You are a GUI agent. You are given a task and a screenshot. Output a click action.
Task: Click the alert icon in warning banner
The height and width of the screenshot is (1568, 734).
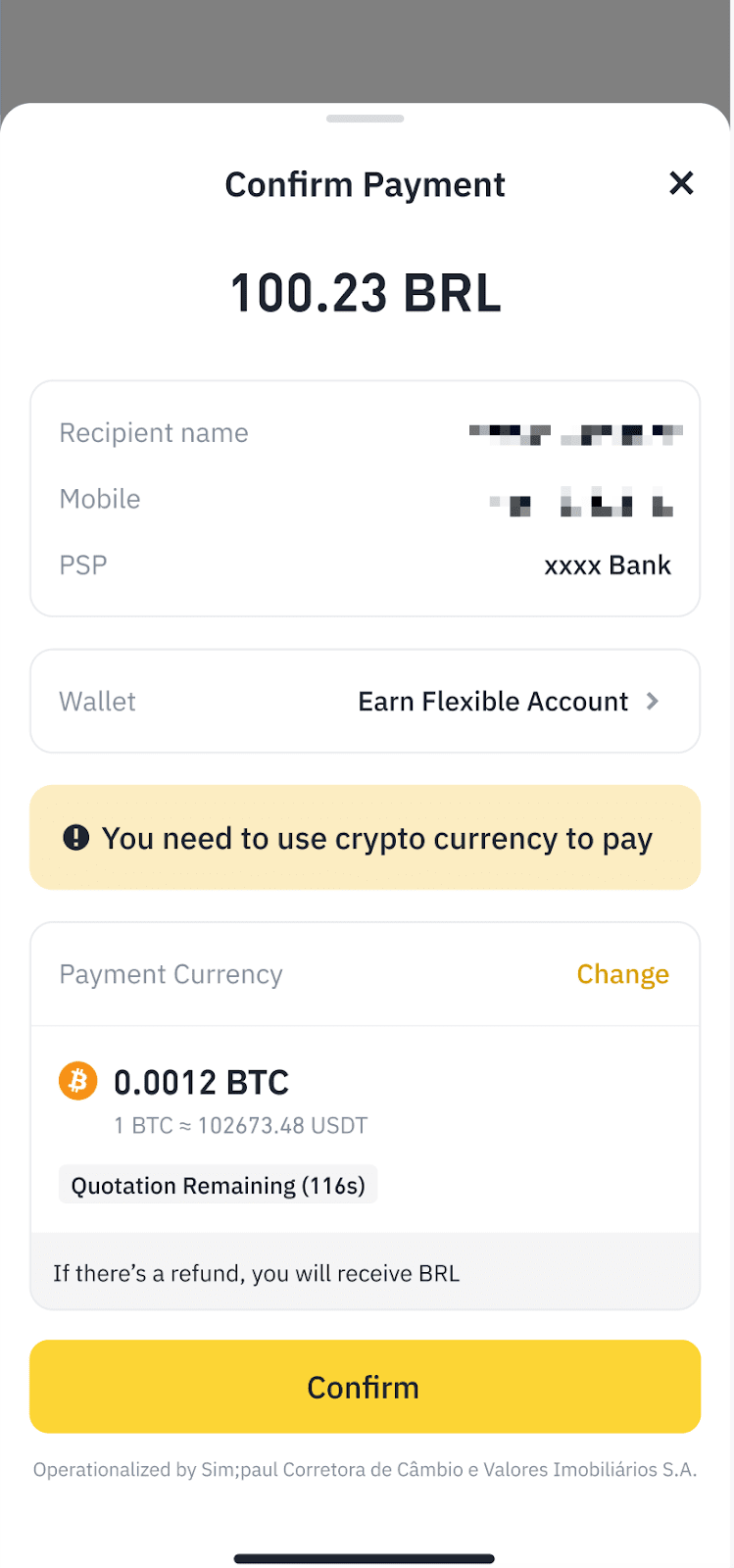77,838
